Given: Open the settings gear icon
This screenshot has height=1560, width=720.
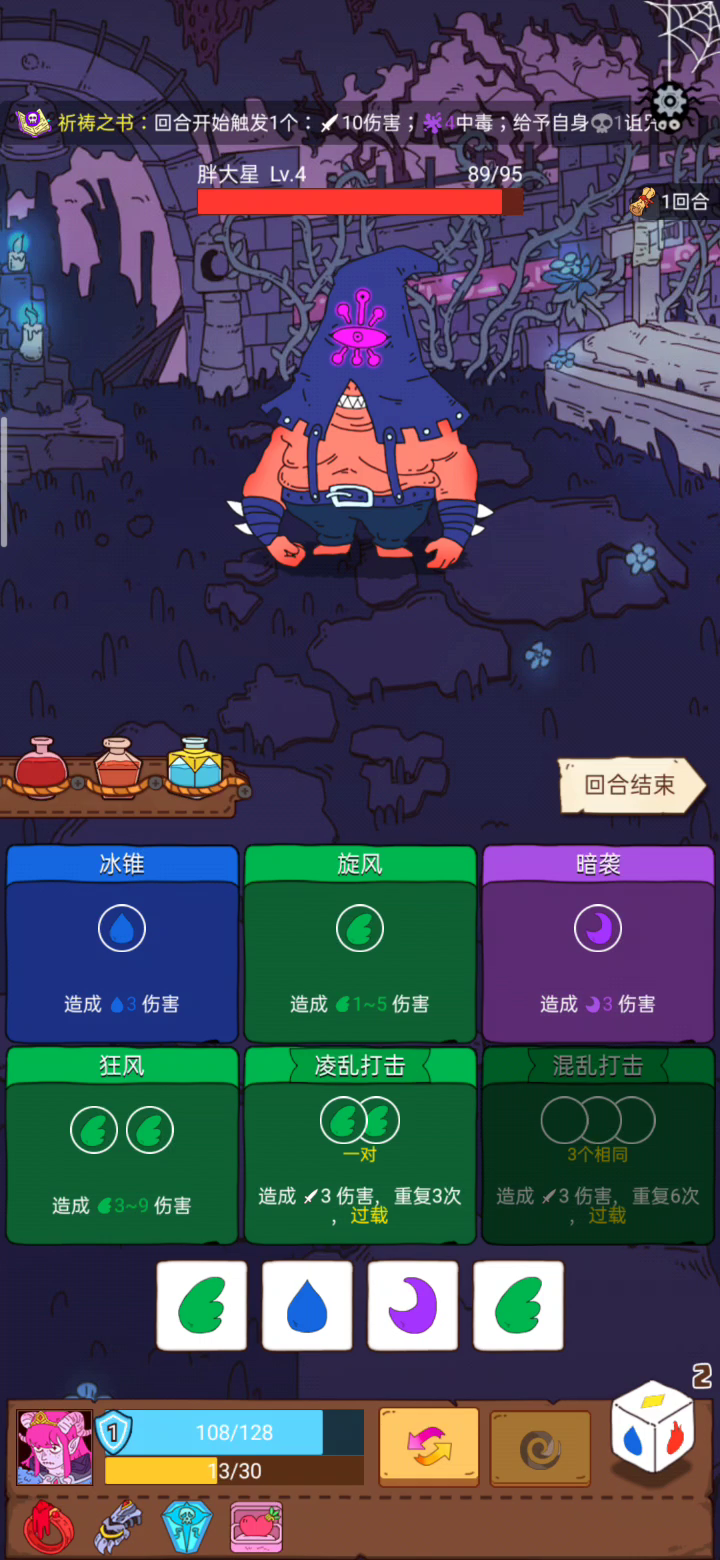Looking at the screenshot, I should tap(669, 103).
